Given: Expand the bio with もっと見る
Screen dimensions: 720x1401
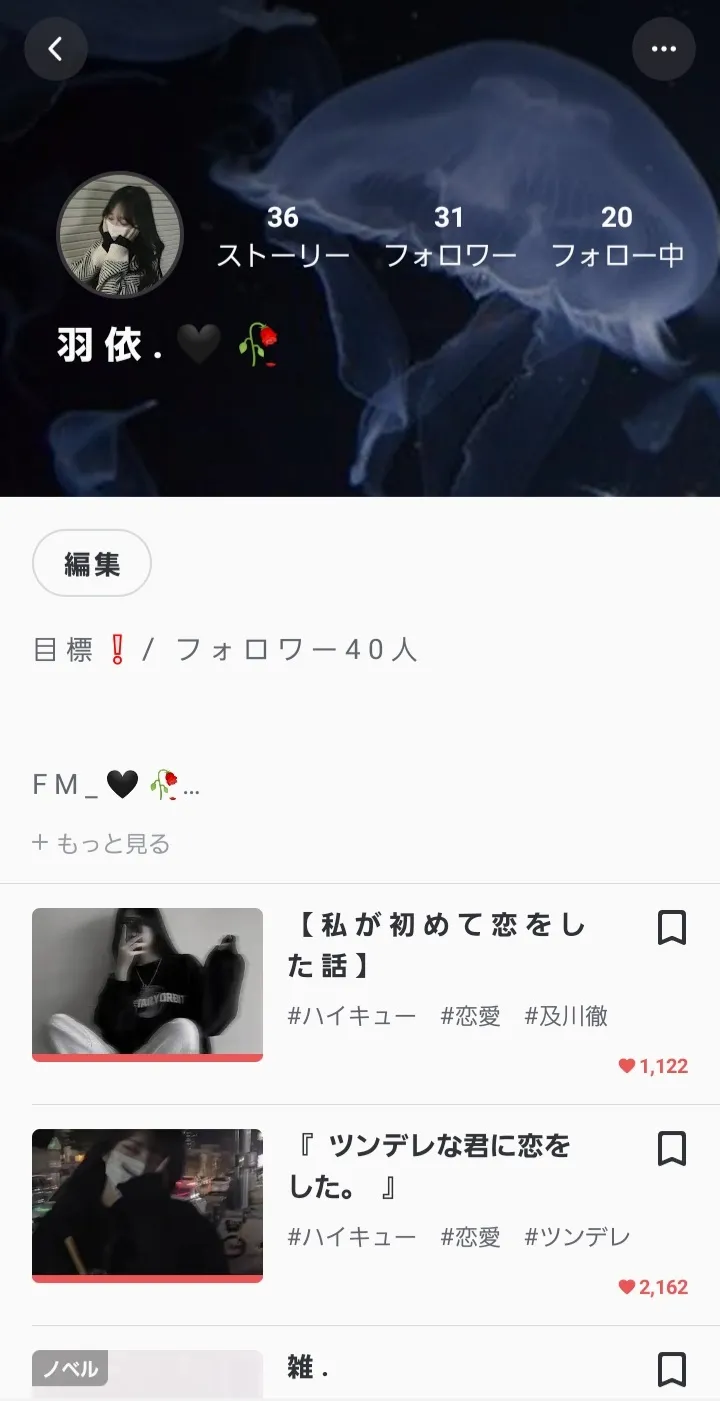Looking at the screenshot, I should pos(101,843).
